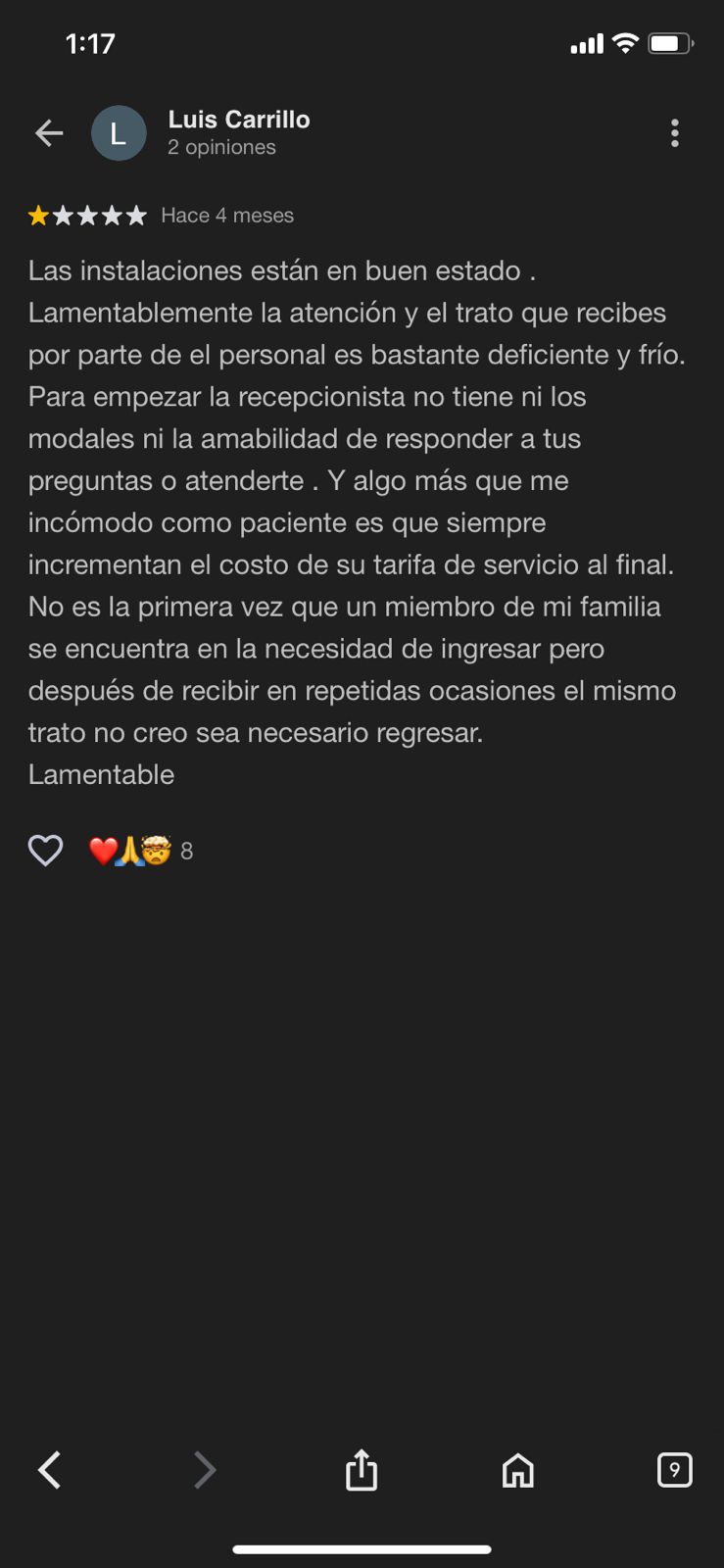This screenshot has width=724, height=1568.
Task: Navigate back with the browser's back chevron
Action: click(x=50, y=1469)
